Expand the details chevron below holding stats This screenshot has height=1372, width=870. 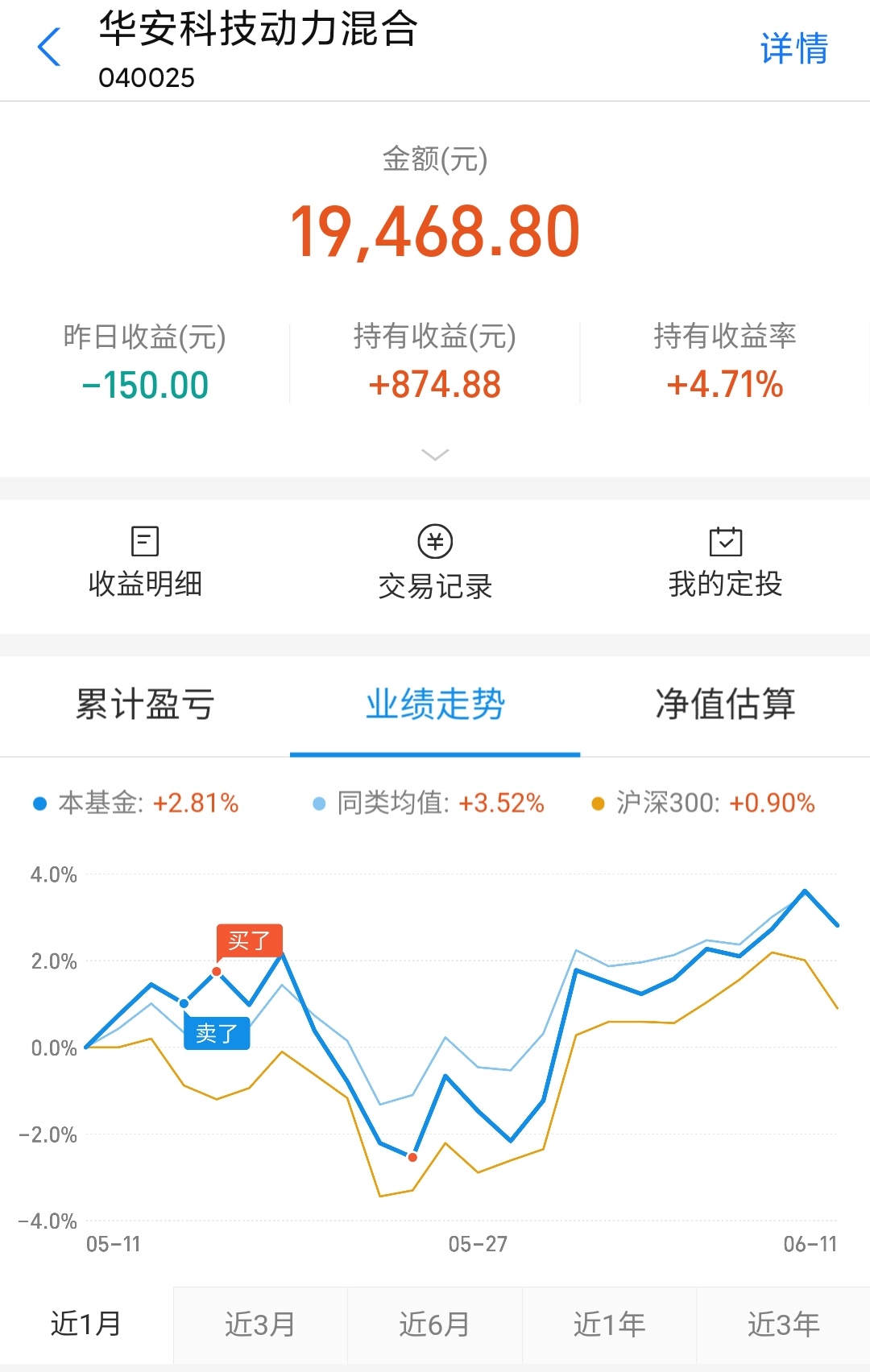[435, 454]
